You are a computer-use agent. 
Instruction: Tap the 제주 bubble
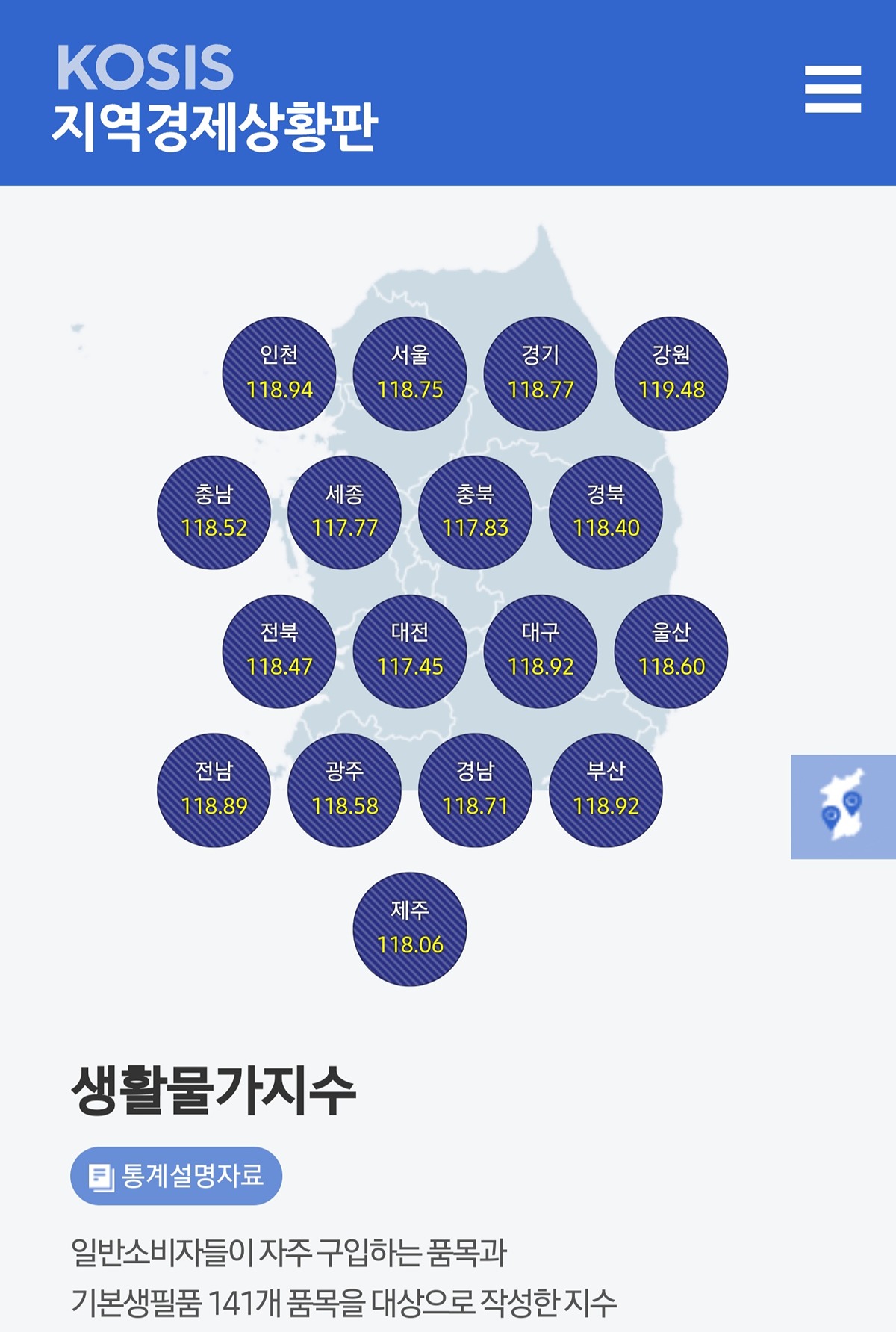coord(410,929)
